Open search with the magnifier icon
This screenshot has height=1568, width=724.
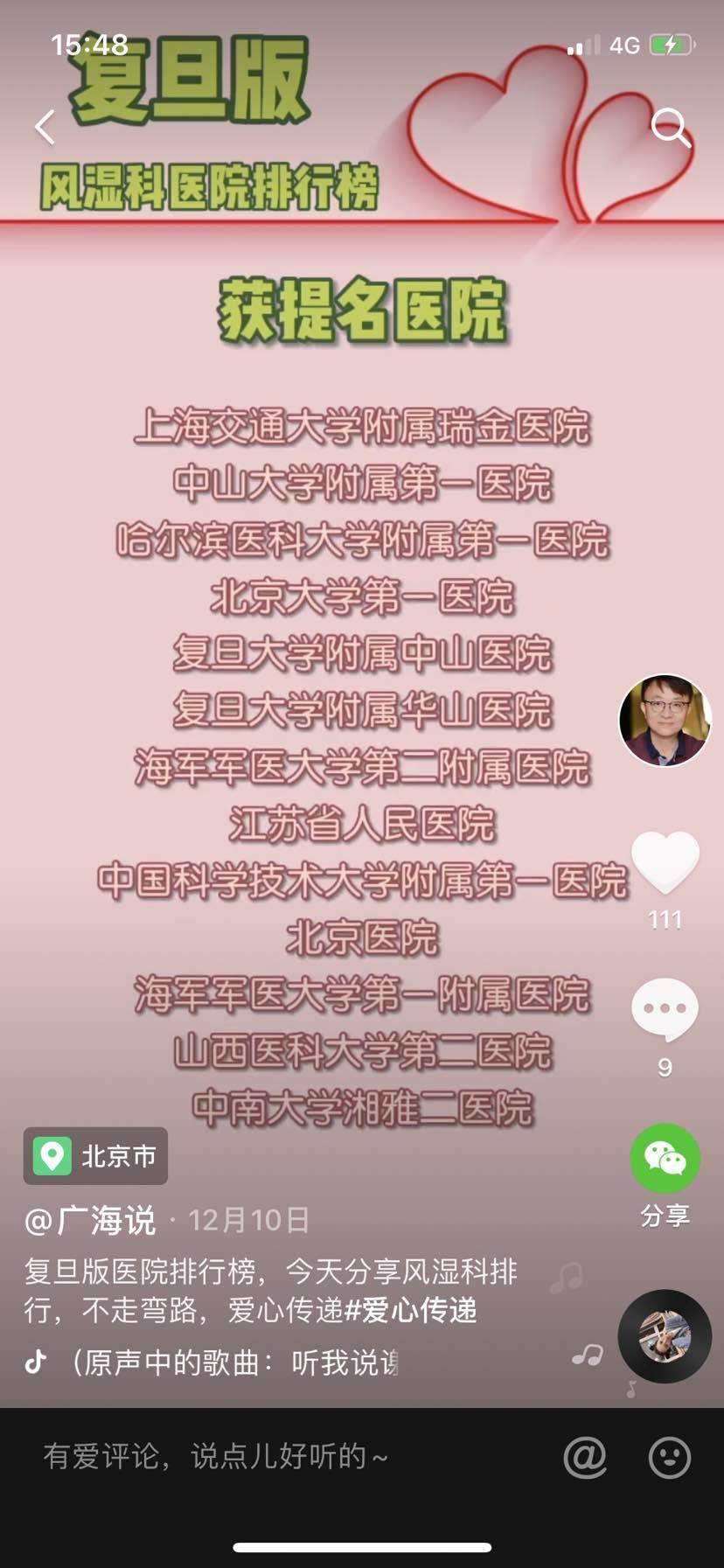(671, 129)
